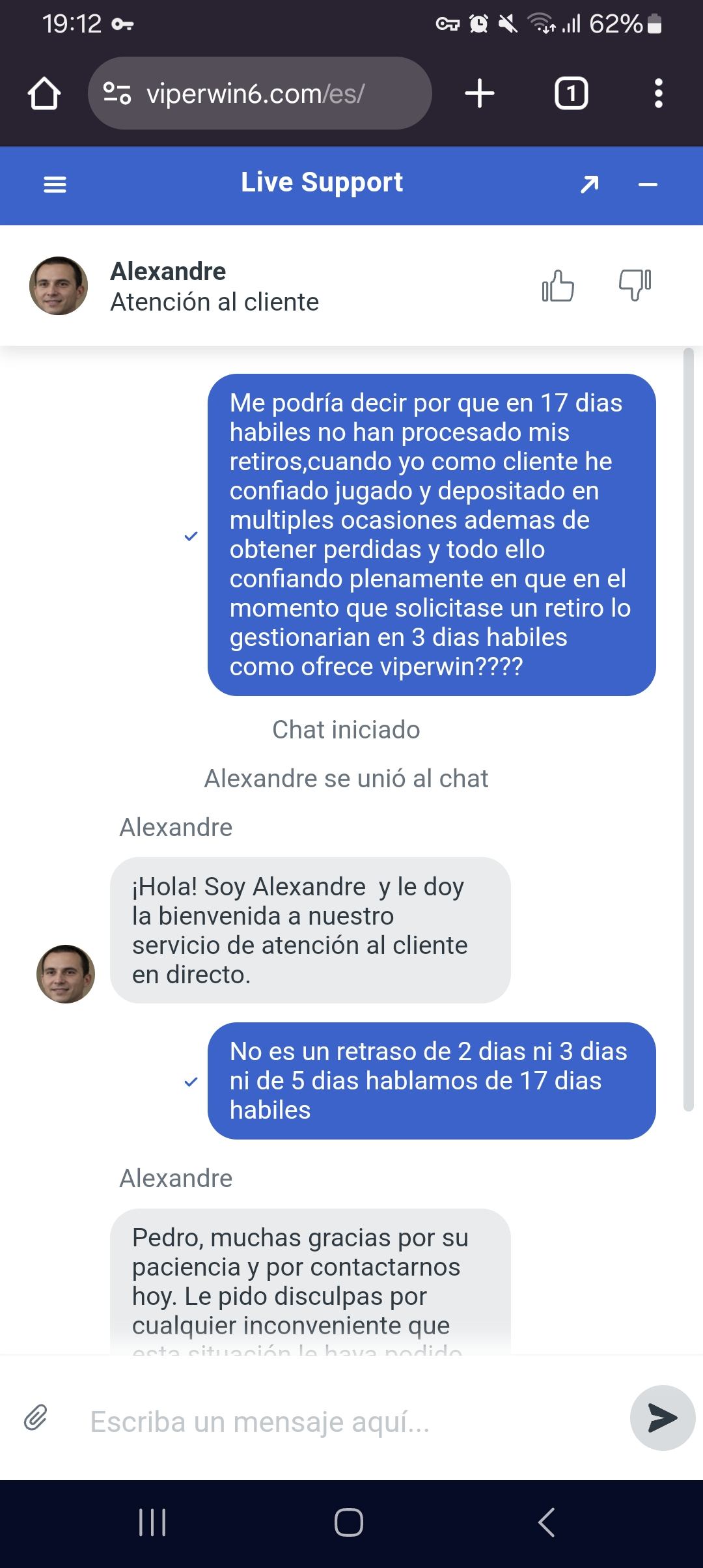Screen dimensions: 703x1568
Task: Attach a file to the chat
Action: (x=36, y=1417)
